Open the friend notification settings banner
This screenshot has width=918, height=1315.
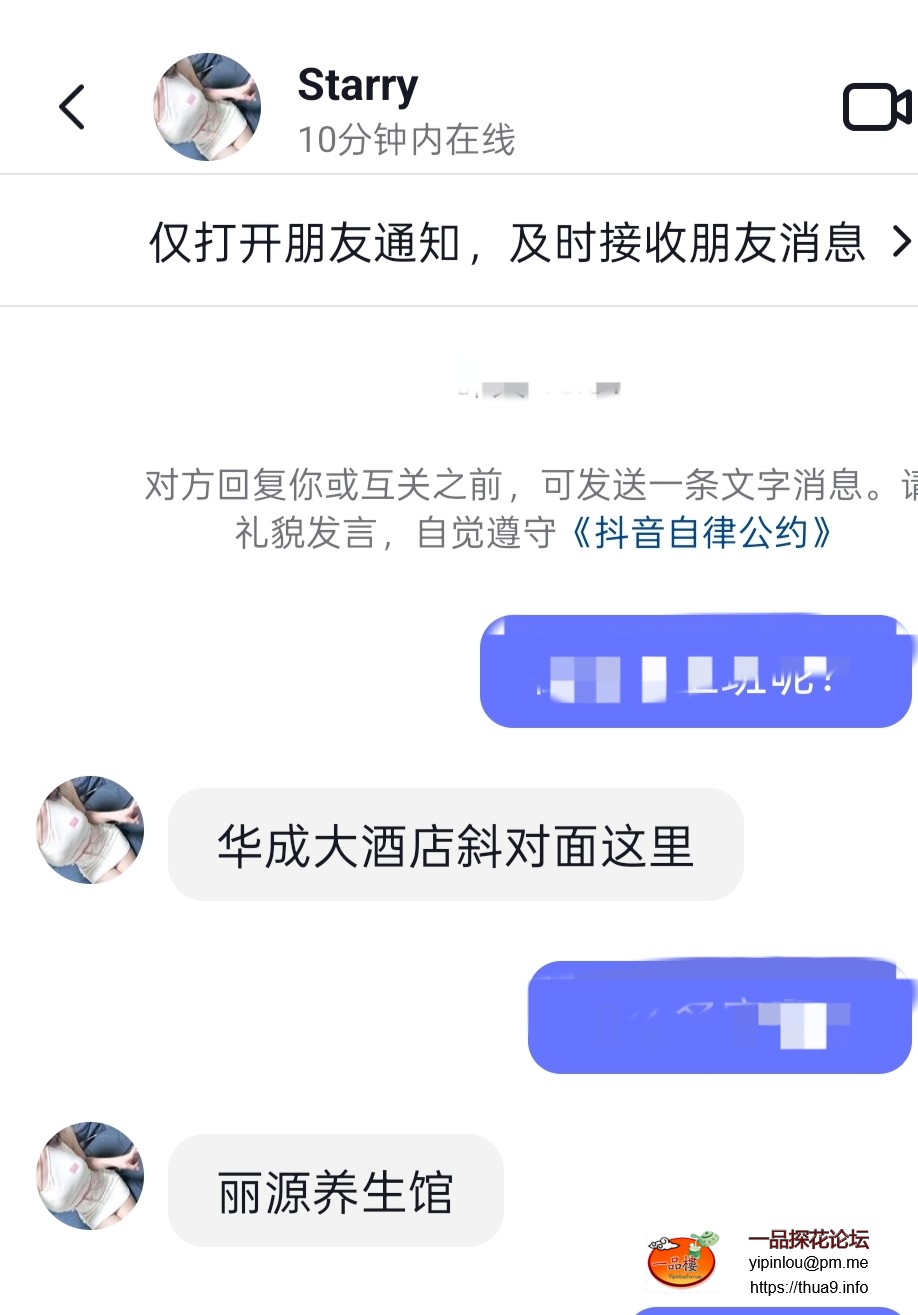tap(530, 242)
